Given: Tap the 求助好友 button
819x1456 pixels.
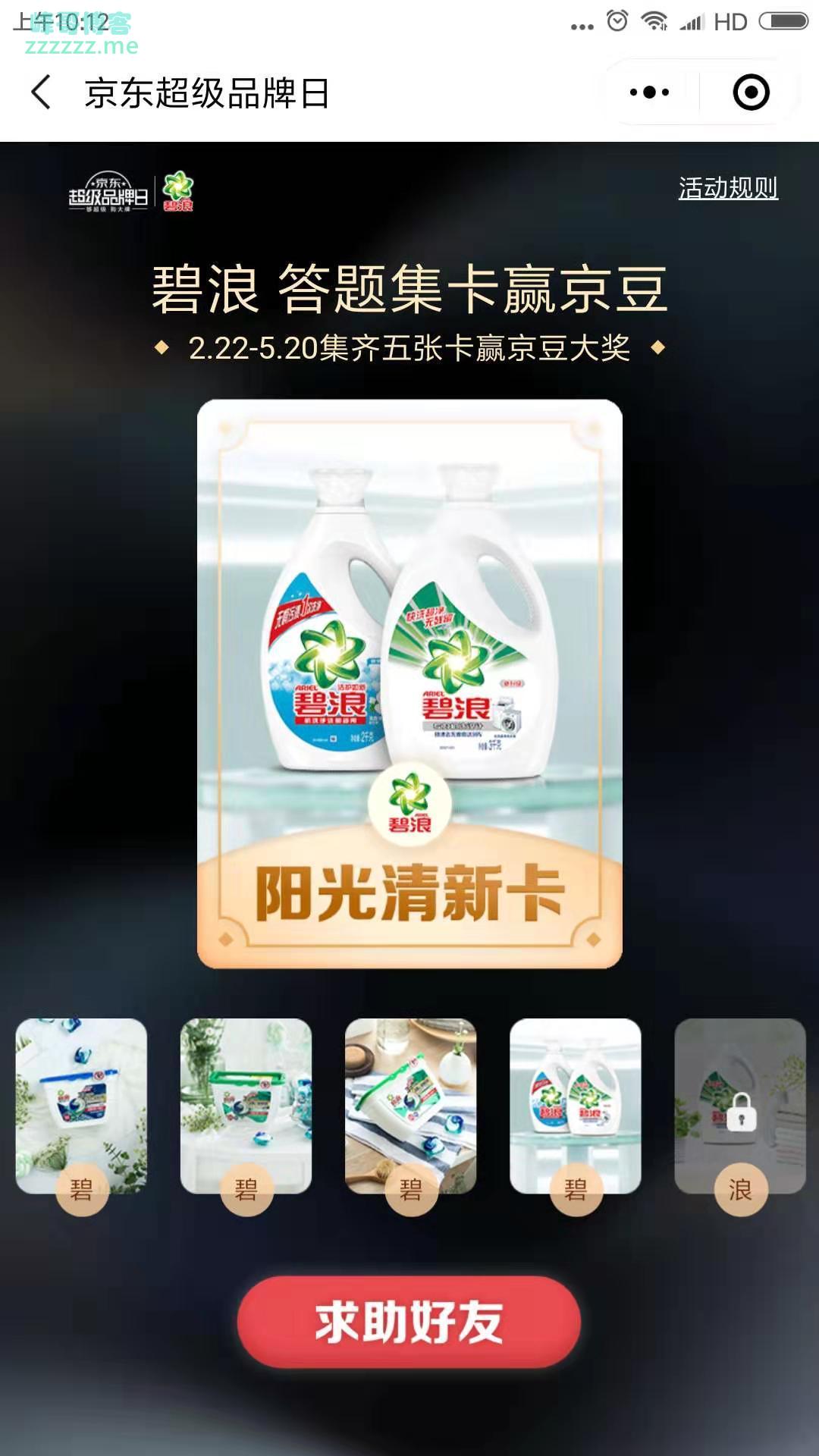Looking at the screenshot, I should click(409, 1322).
